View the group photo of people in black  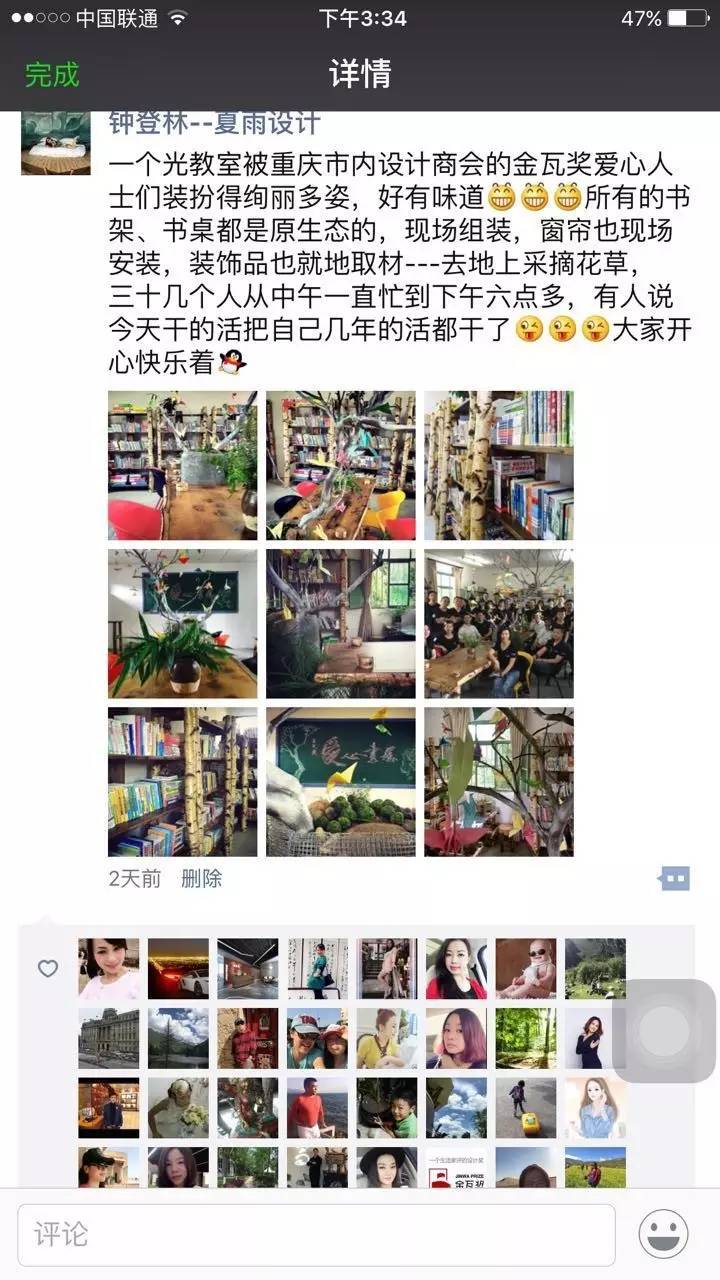(x=498, y=623)
